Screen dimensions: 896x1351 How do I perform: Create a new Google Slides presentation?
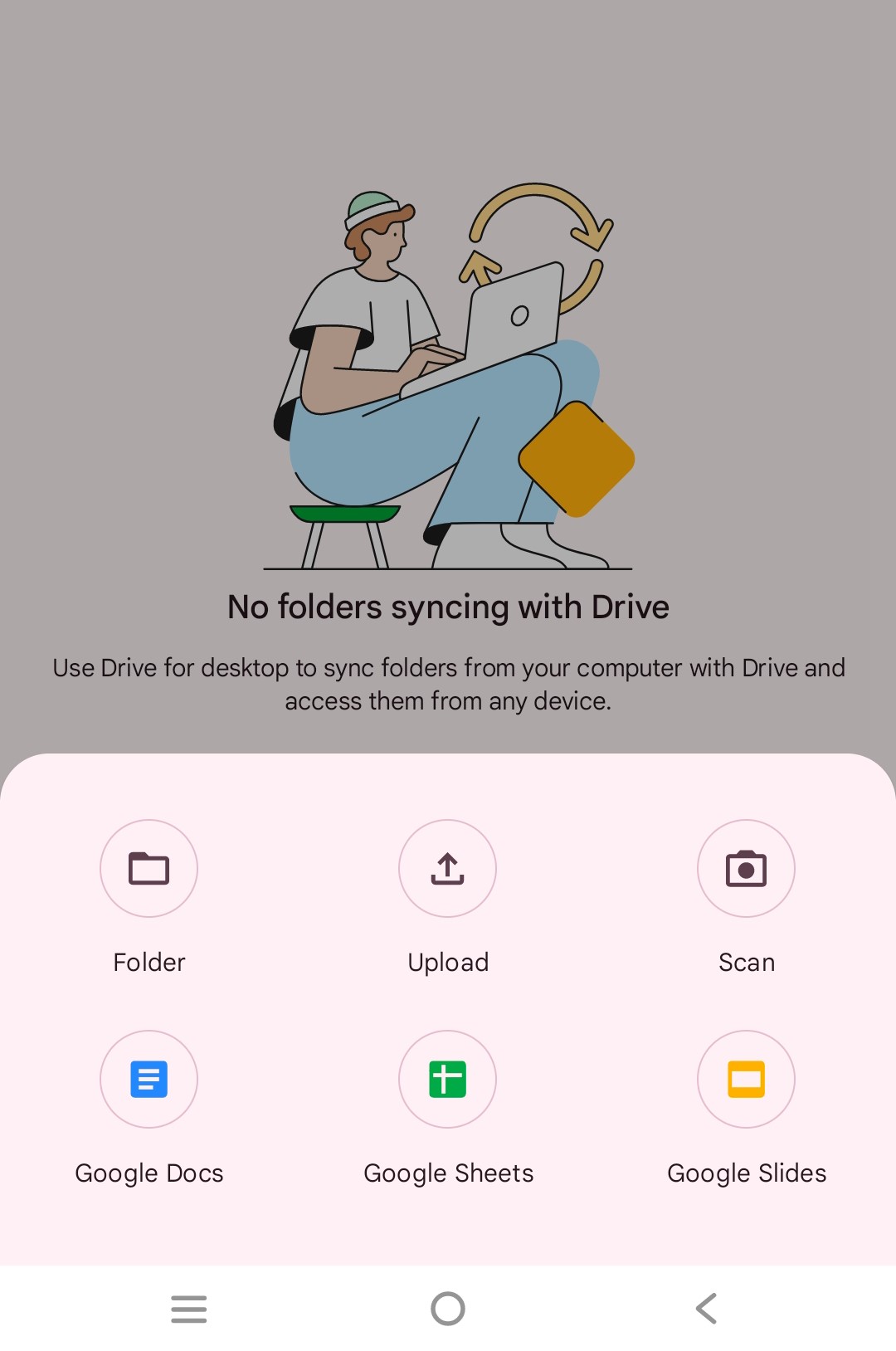746,1080
